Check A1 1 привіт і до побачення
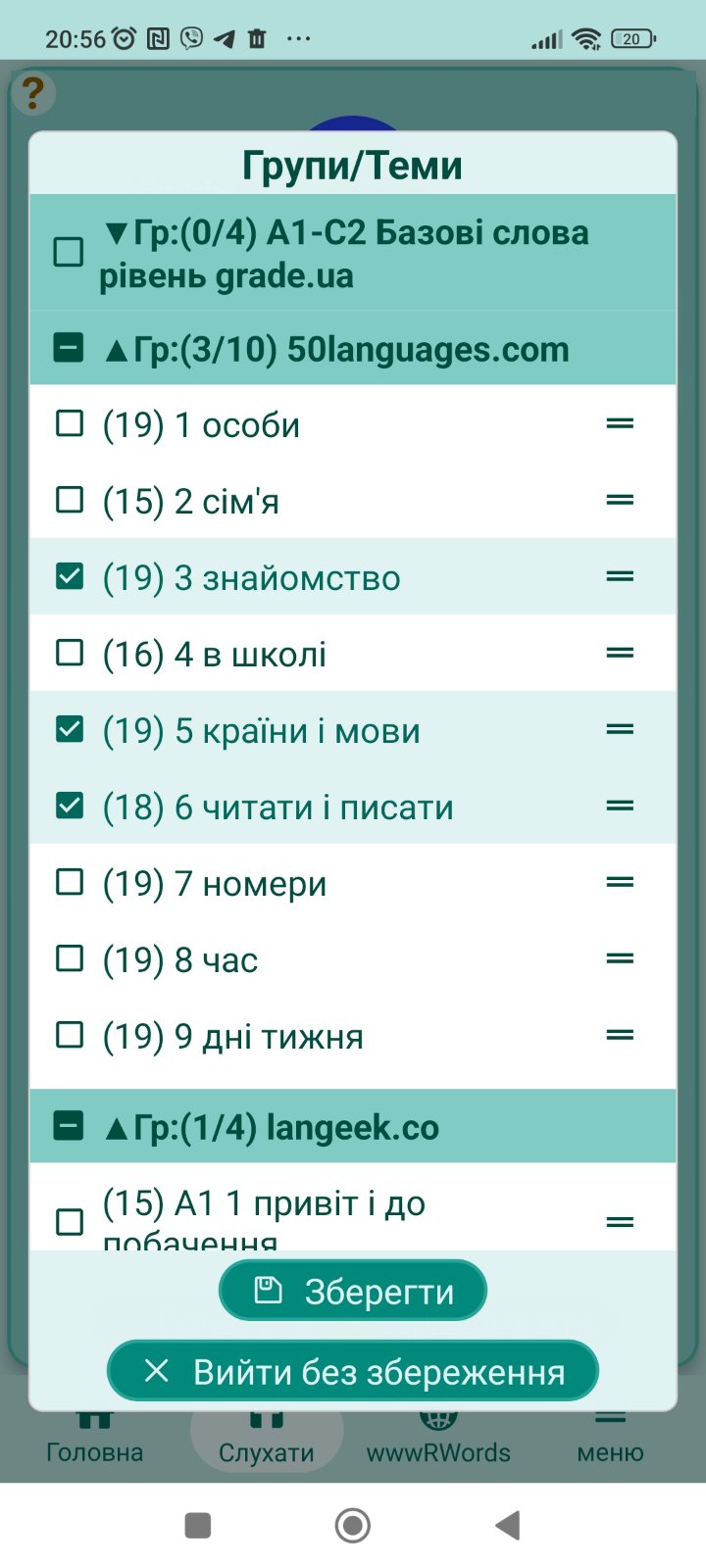Image resolution: width=706 pixels, height=1568 pixels. point(70,1222)
